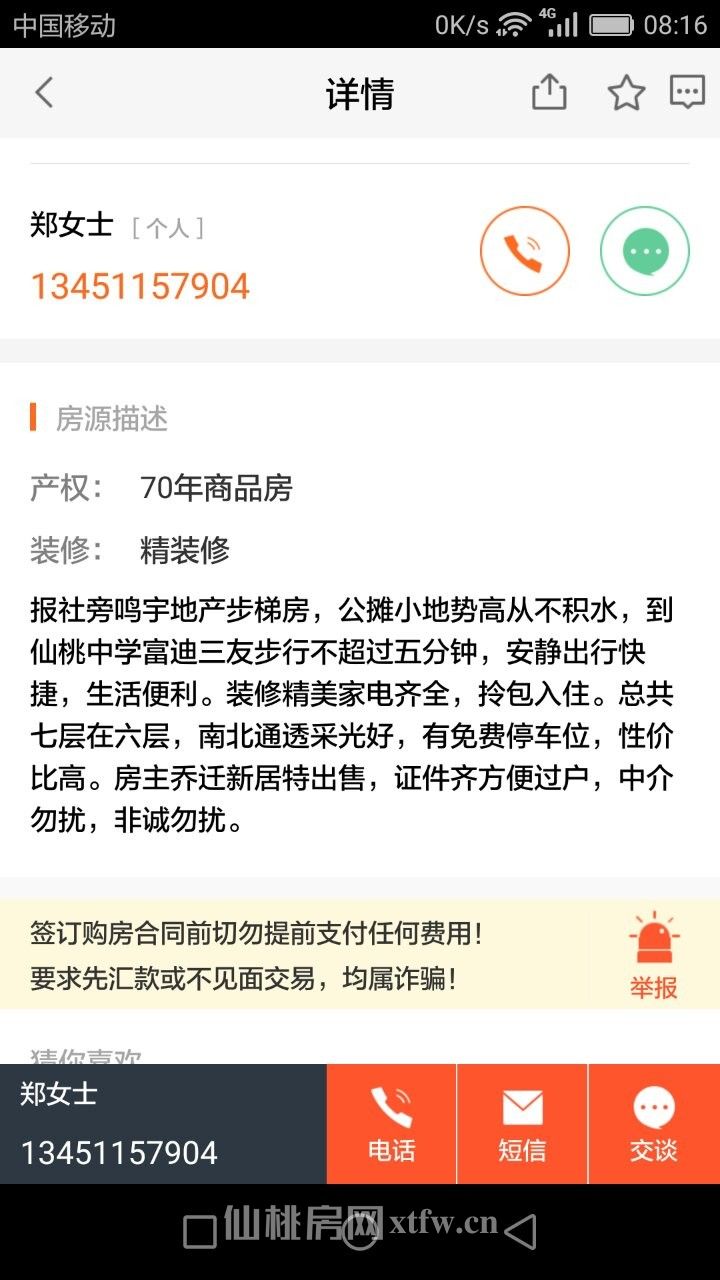720x1280 pixels.
Task: Tap the 详情 title in the header
Action: (360, 92)
